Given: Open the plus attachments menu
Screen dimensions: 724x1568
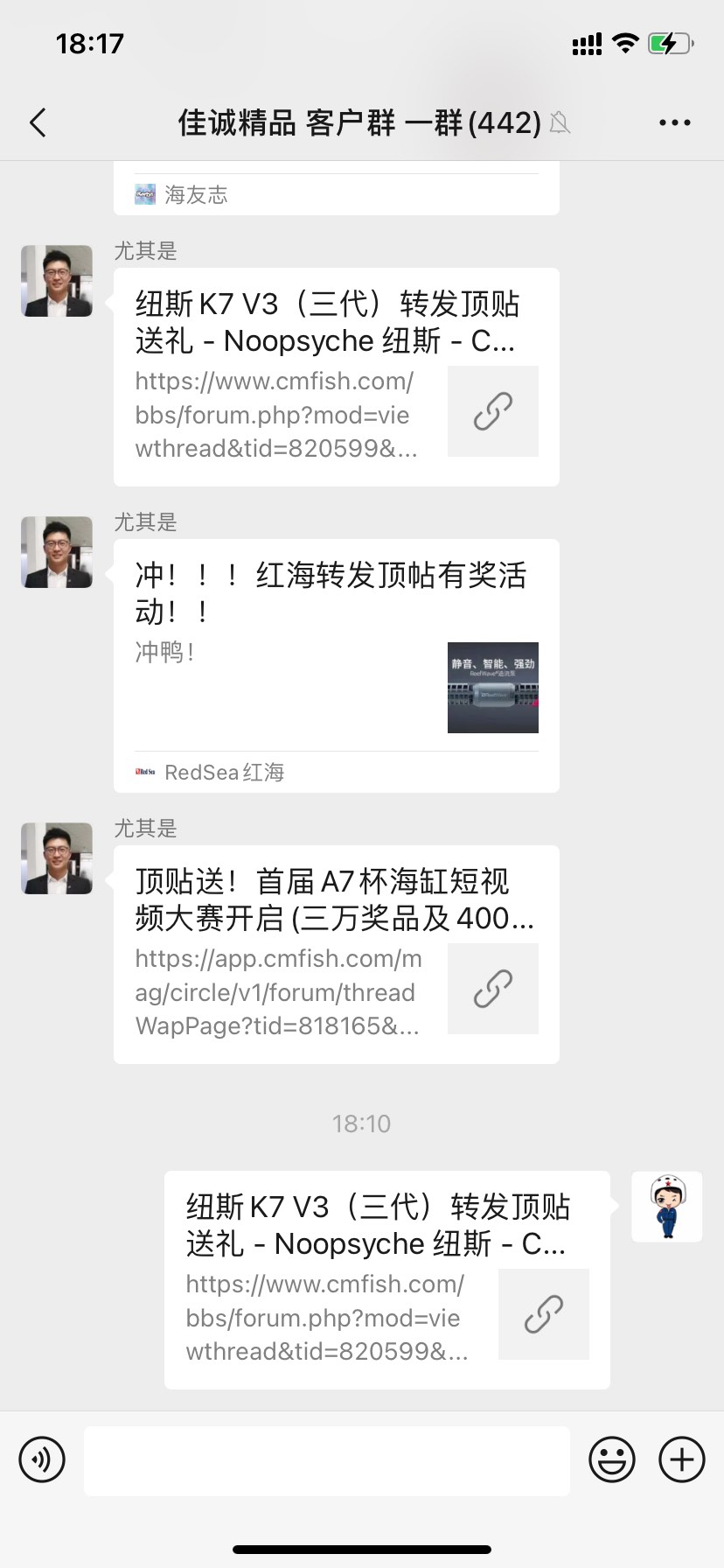Looking at the screenshot, I should [682, 1459].
